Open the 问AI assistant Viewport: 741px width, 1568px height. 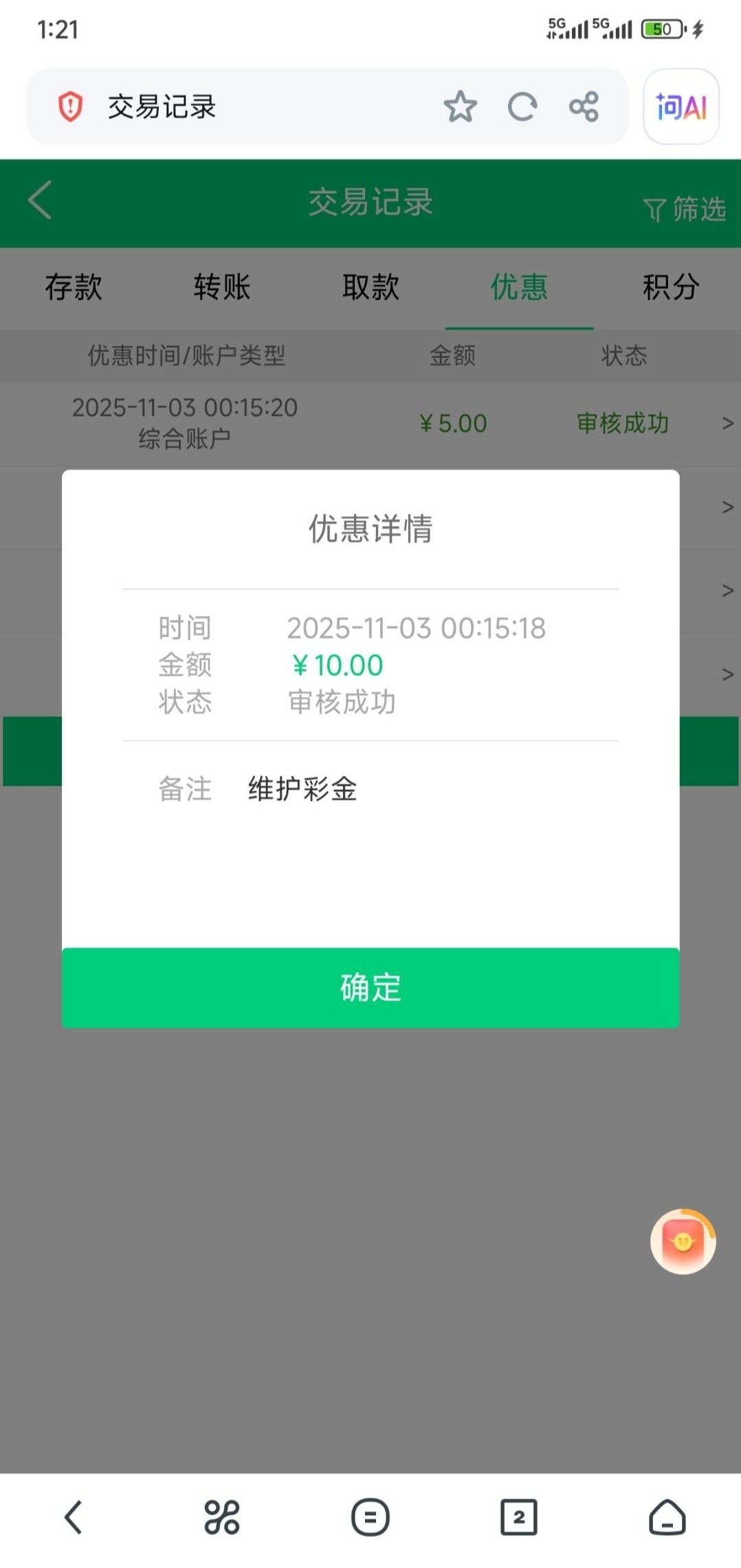click(681, 107)
